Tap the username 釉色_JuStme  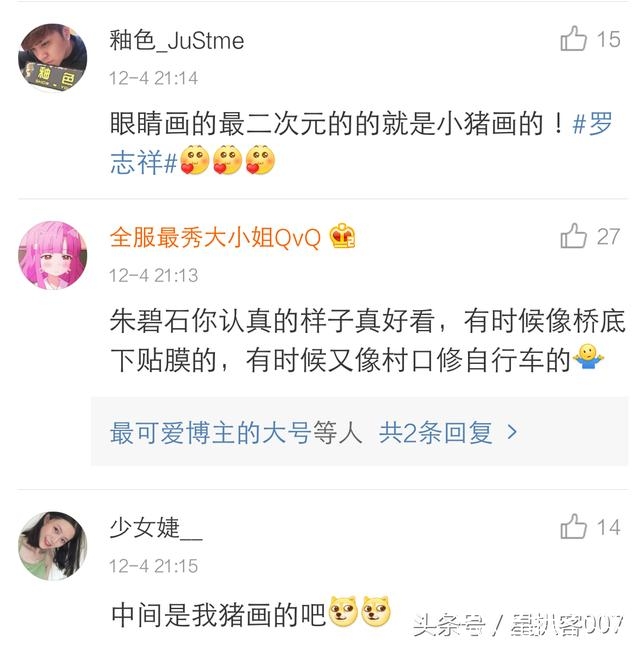(177, 41)
